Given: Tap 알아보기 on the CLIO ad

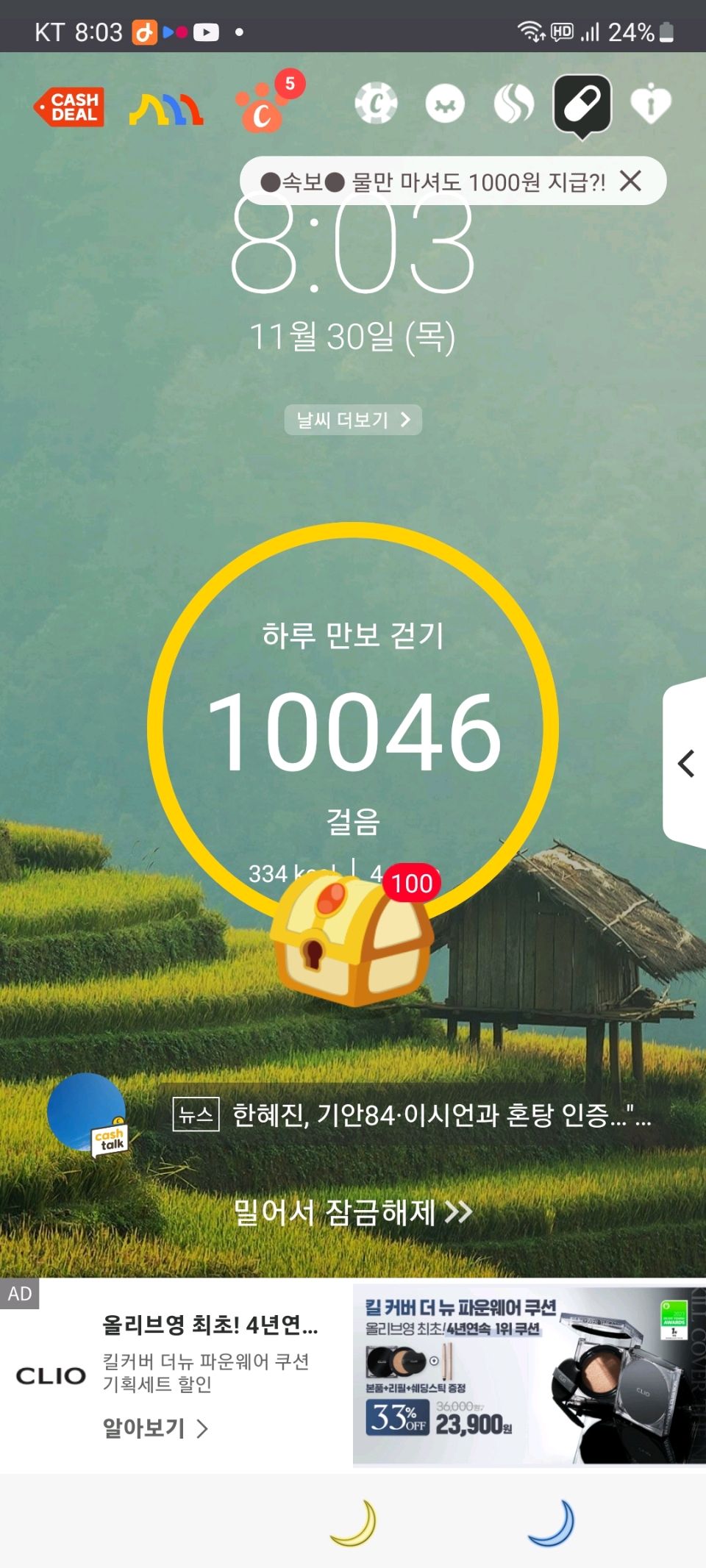Looking at the screenshot, I should coord(155,1428).
